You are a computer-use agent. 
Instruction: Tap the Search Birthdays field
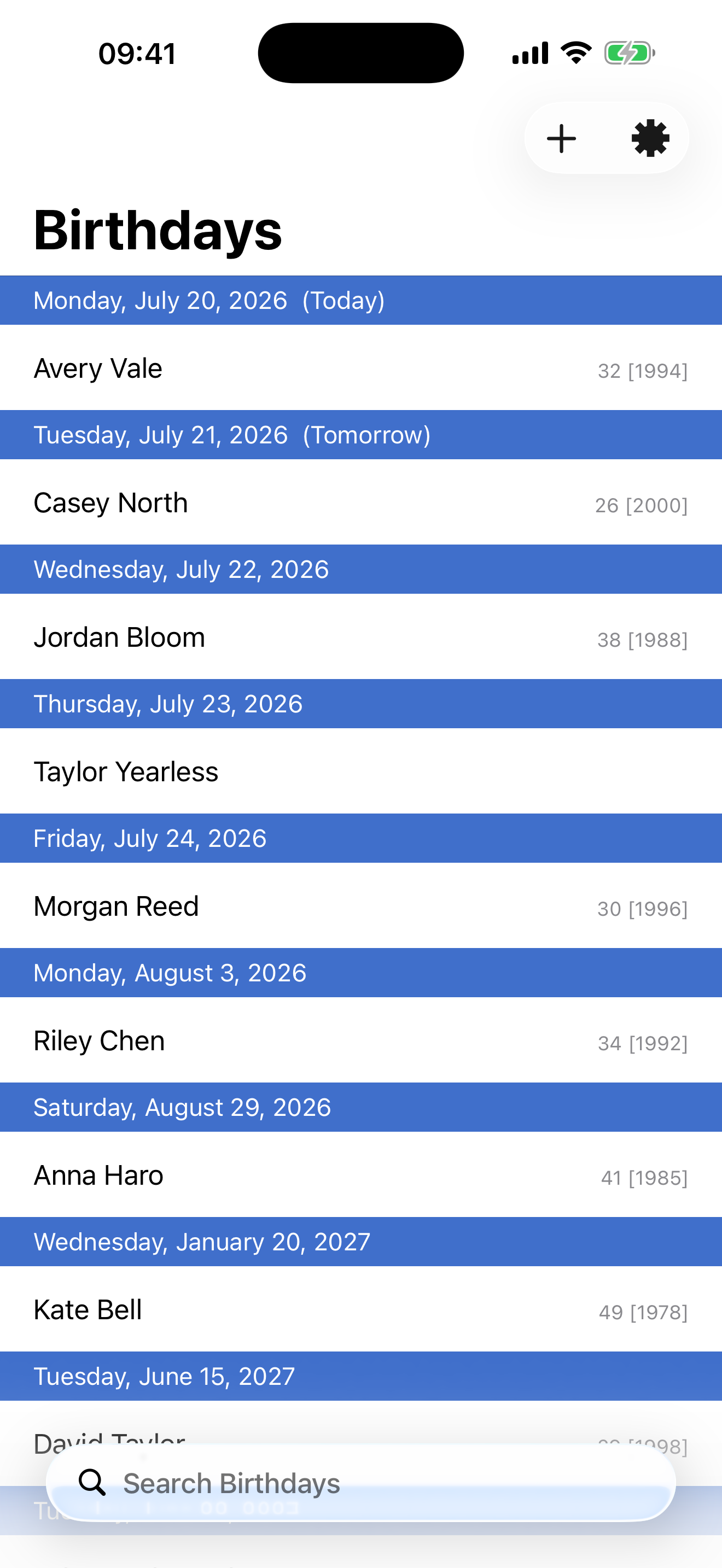(x=361, y=1483)
